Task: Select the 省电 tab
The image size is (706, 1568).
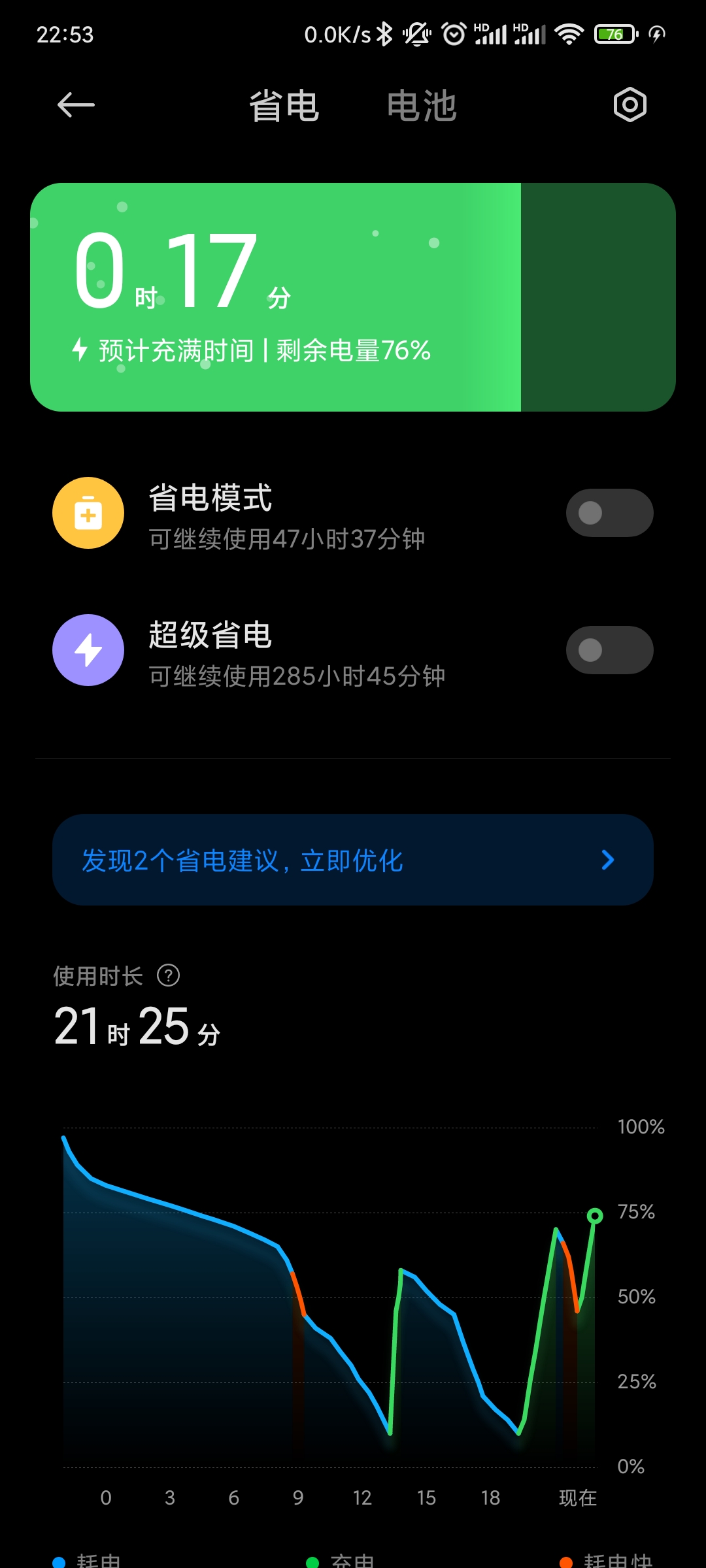Action: [x=284, y=106]
